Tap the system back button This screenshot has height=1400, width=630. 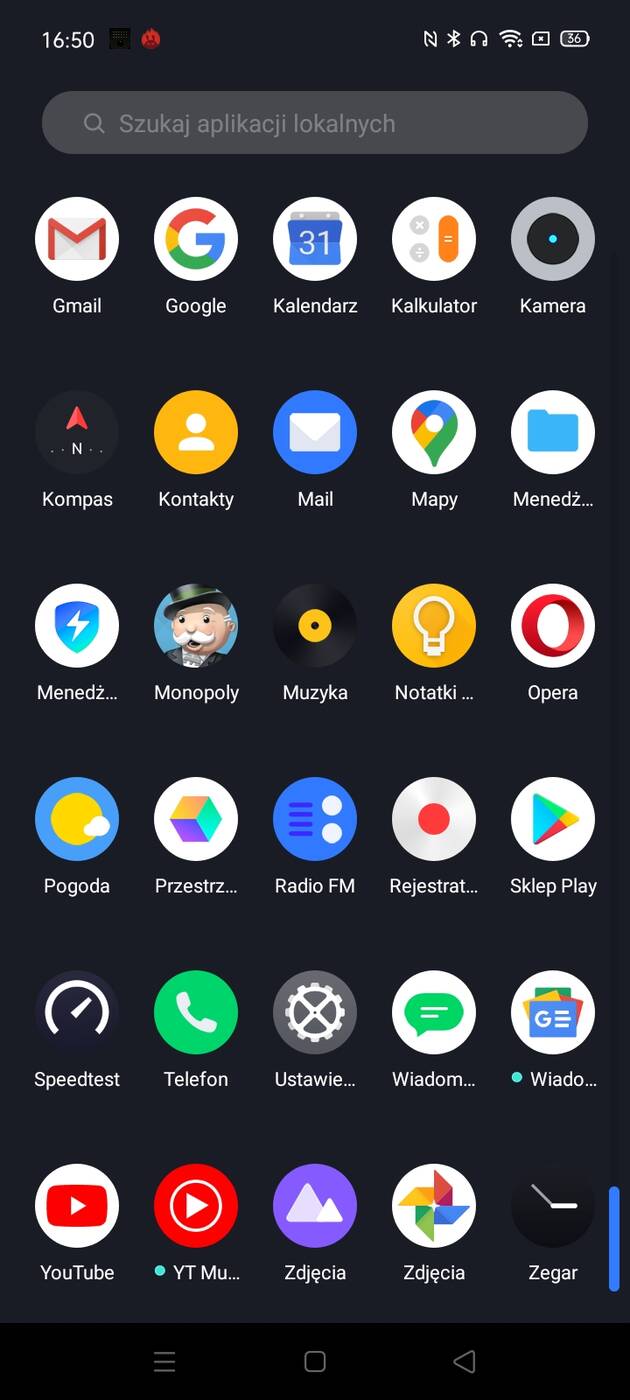pyautogui.click(x=464, y=1361)
